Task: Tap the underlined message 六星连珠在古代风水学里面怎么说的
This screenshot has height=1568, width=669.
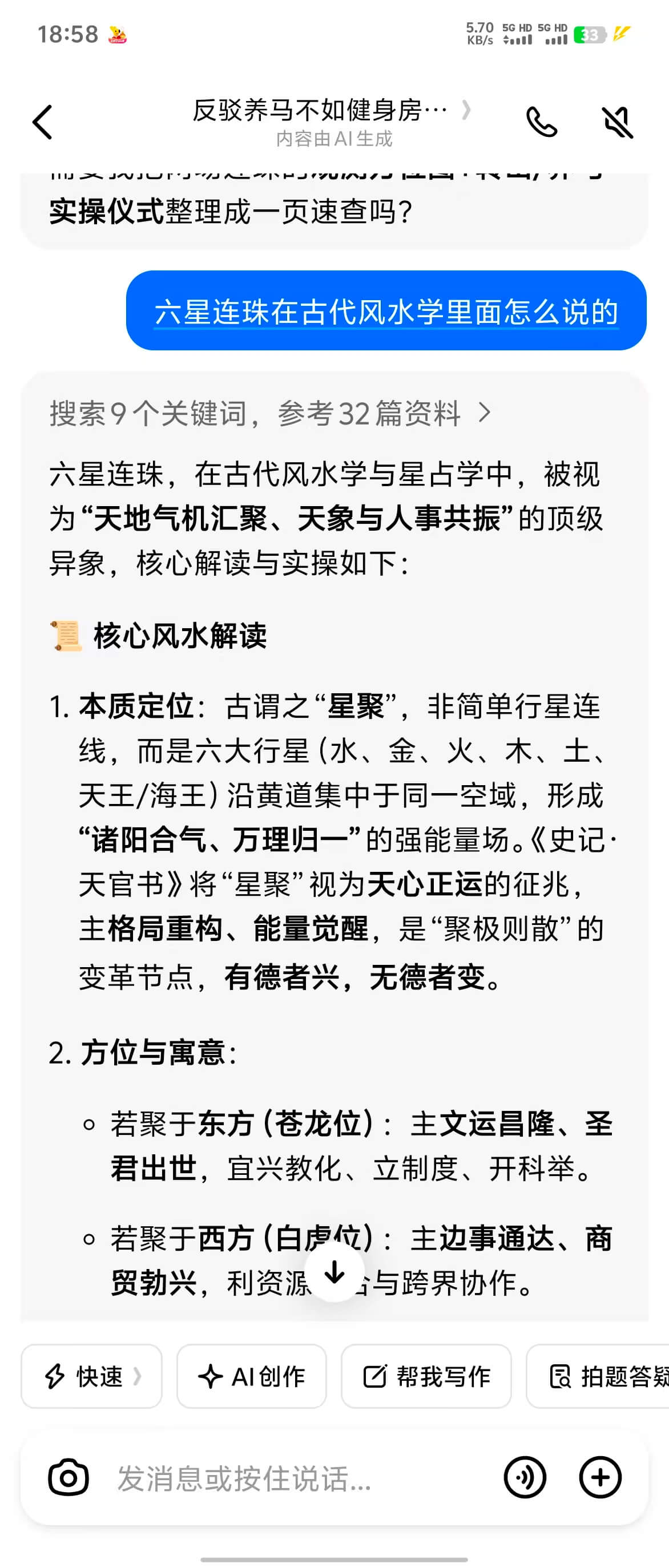Action: [386, 312]
